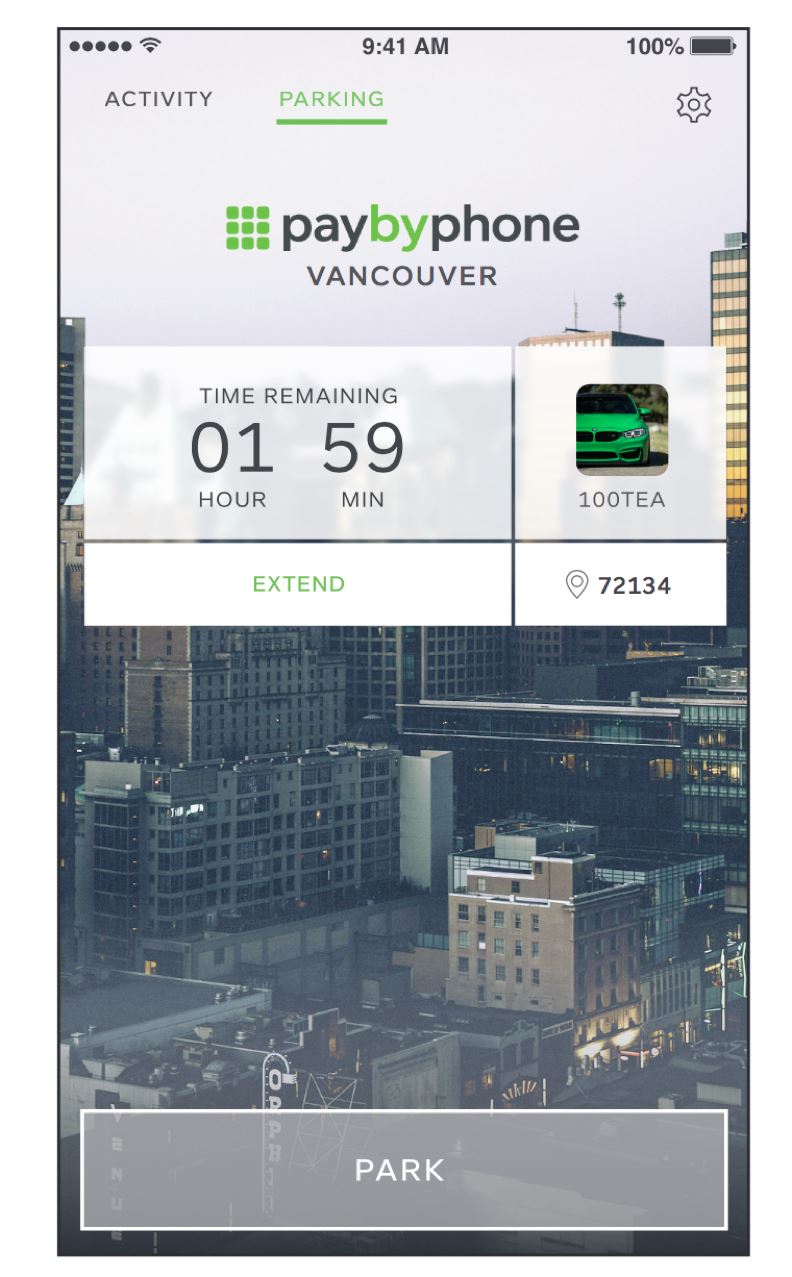Select the Parking tab

pos(331,99)
